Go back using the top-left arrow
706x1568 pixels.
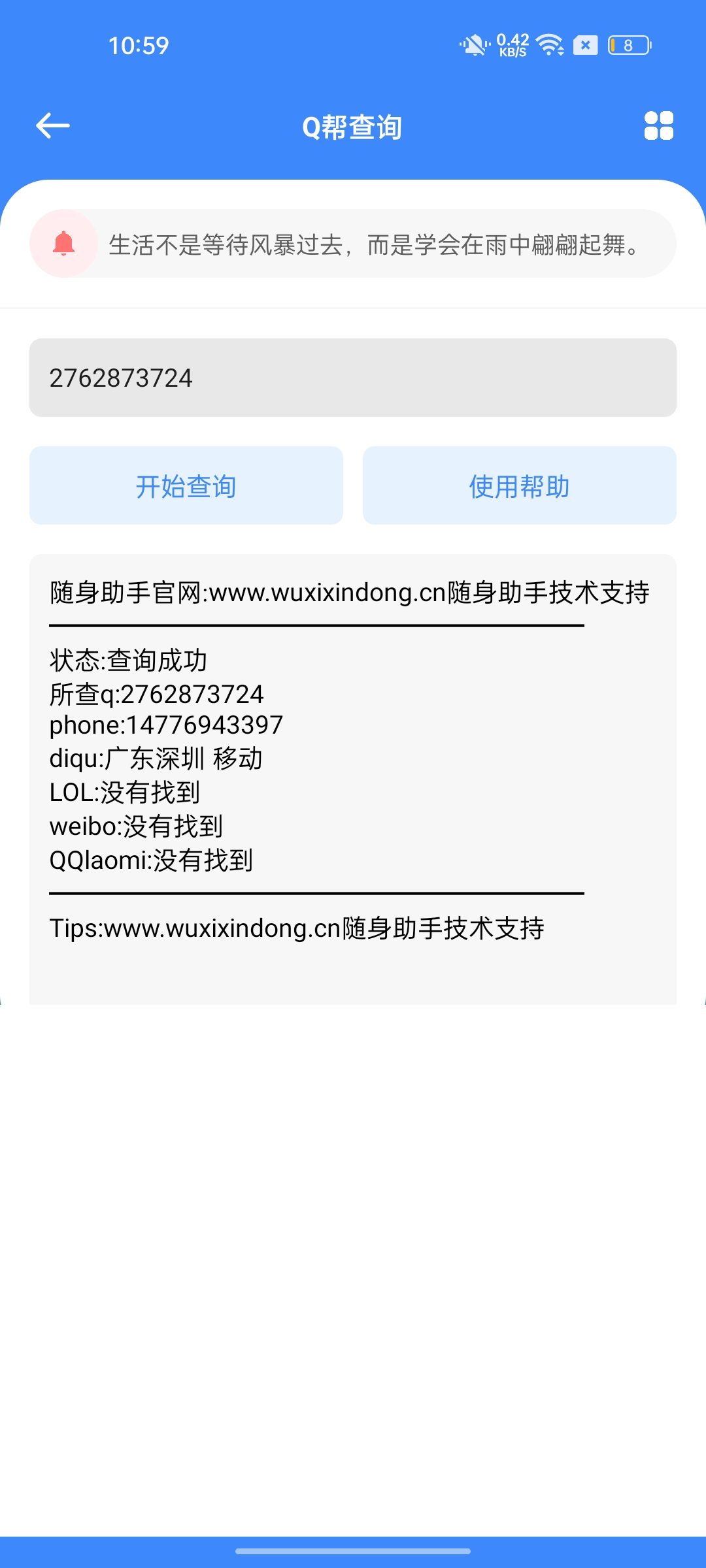52,125
